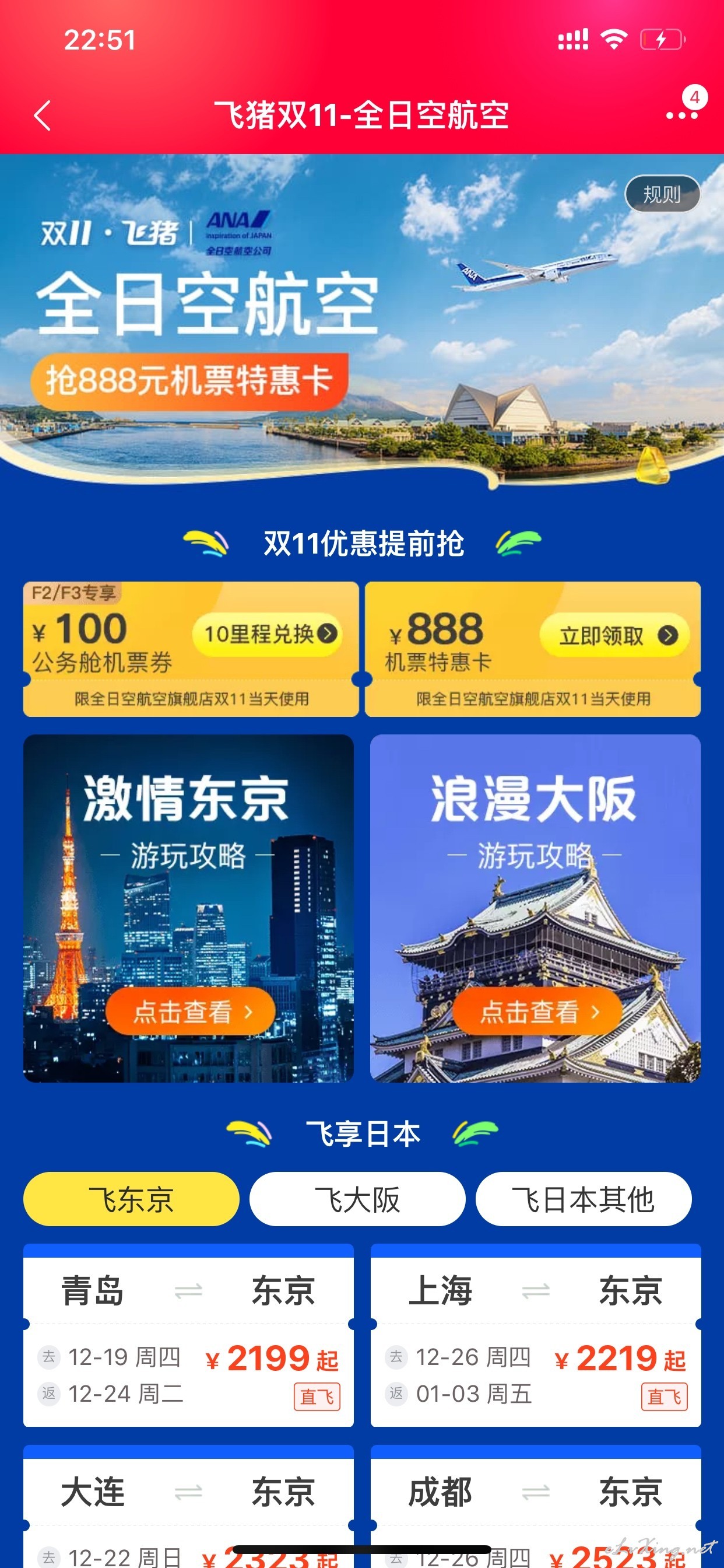View the 大连 to 东京 flight deal
This screenshot has width=724, height=1568.
tap(188, 1506)
